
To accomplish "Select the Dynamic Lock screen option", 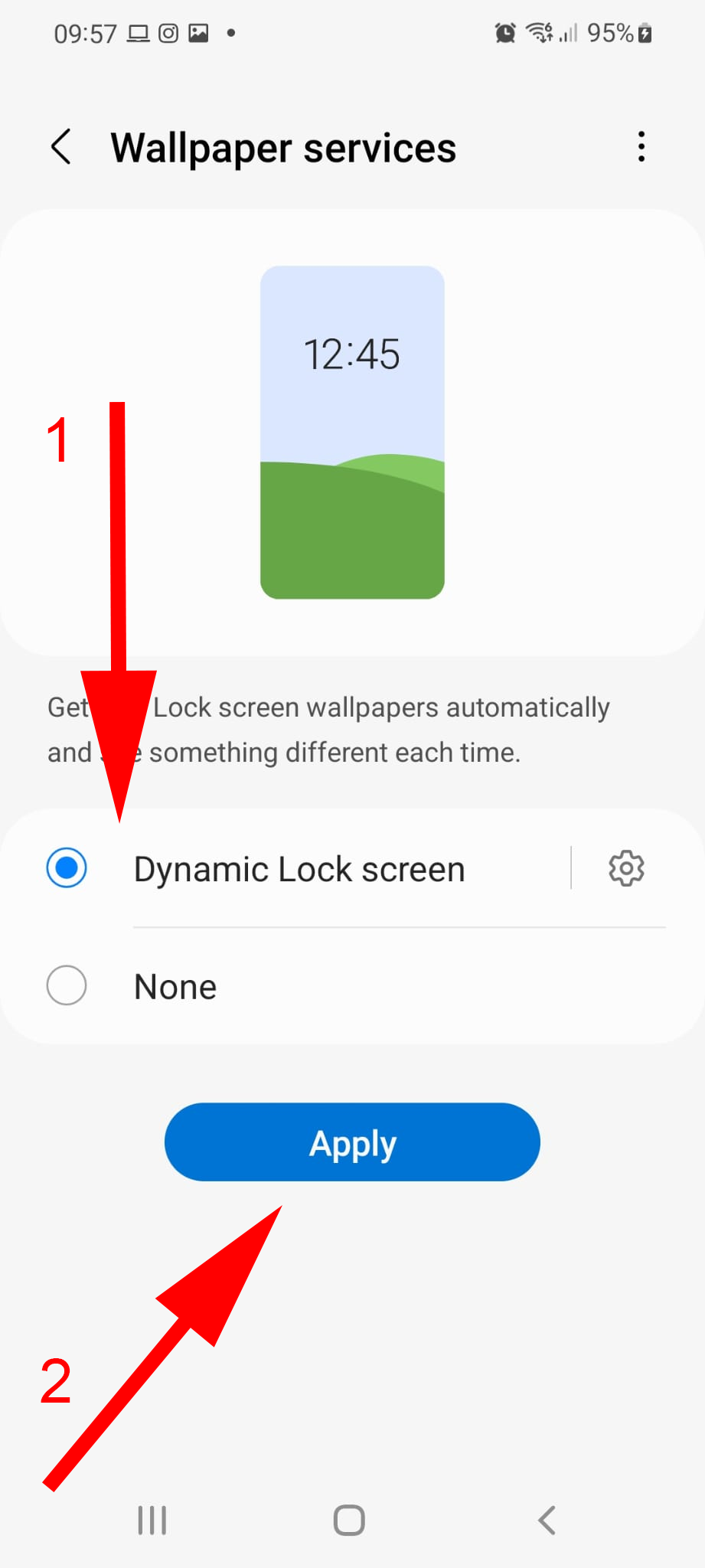I will [67, 868].
